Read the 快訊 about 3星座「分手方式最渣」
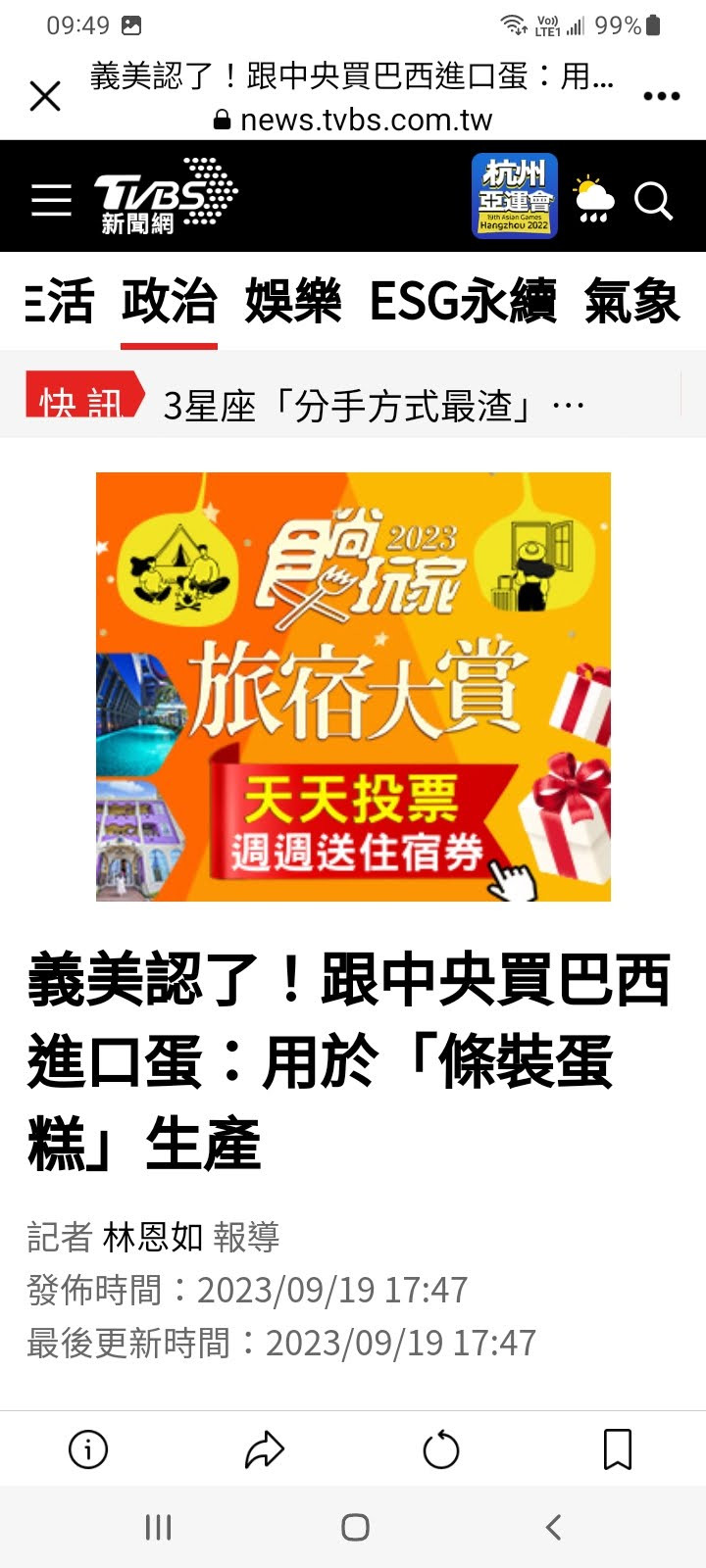706x1568 pixels. (x=373, y=405)
